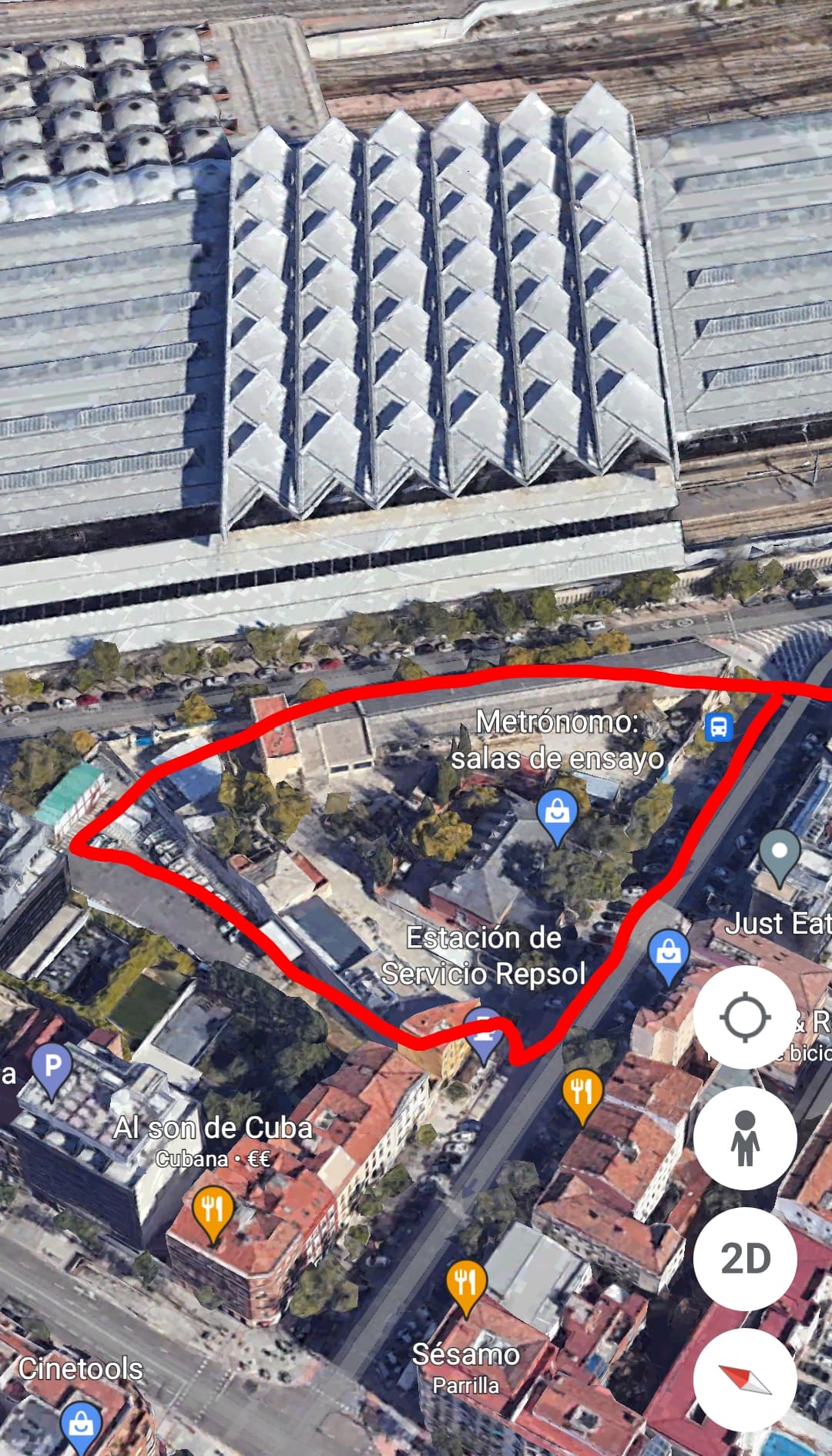Tap the compass to reset north
832x1456 pixels.
(745, 1380)
